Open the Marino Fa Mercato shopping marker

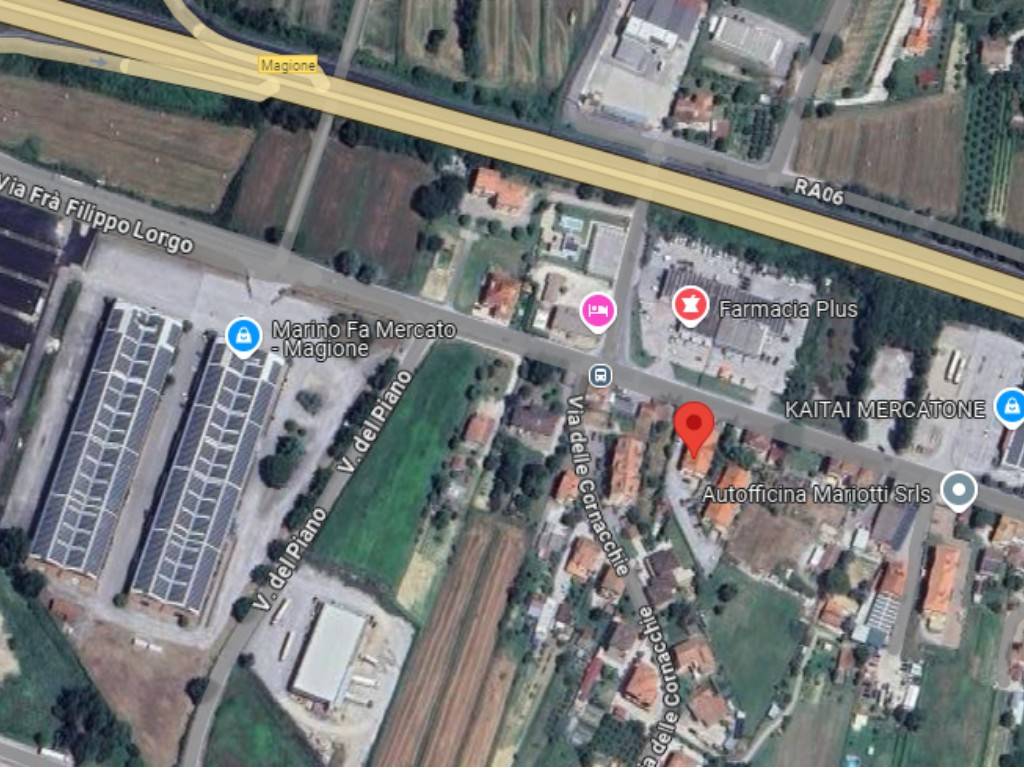pos(244,336)
